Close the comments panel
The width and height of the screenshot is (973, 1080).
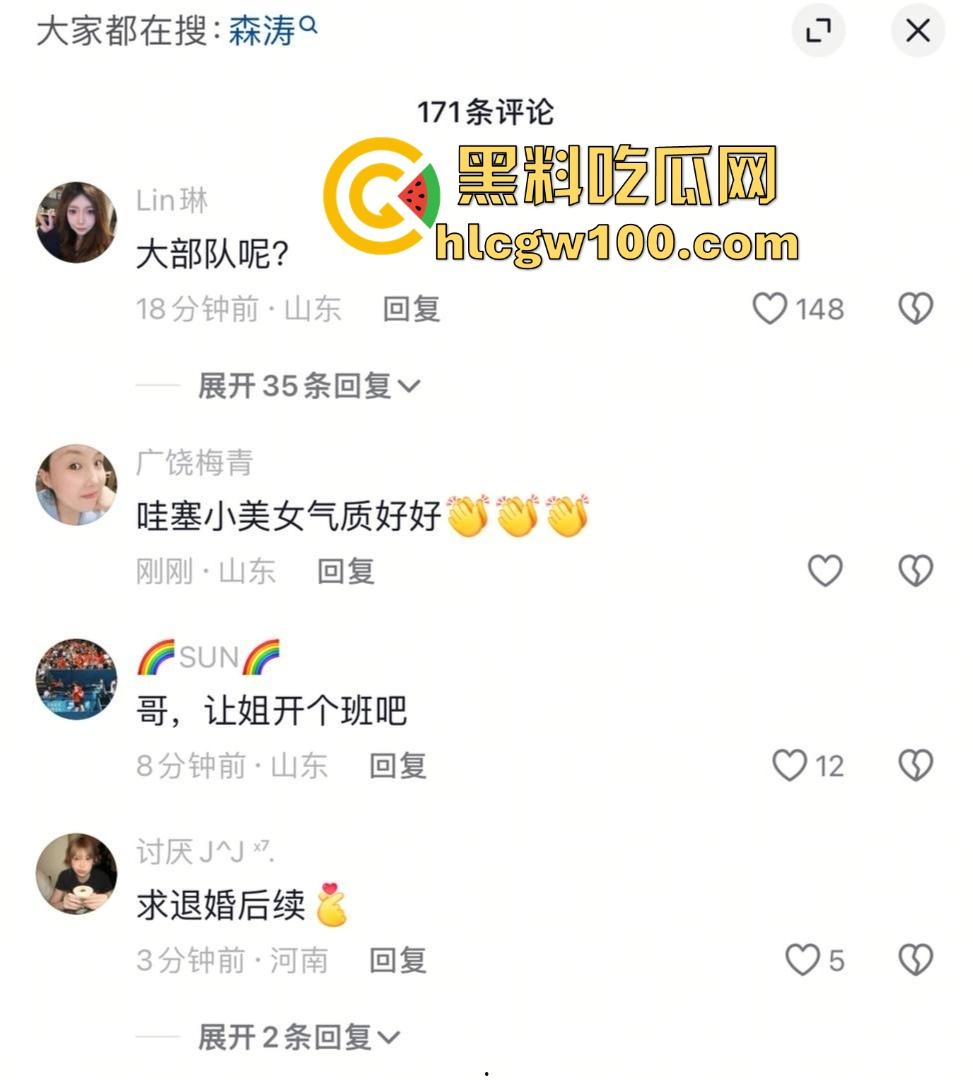(x=917, y=31)
